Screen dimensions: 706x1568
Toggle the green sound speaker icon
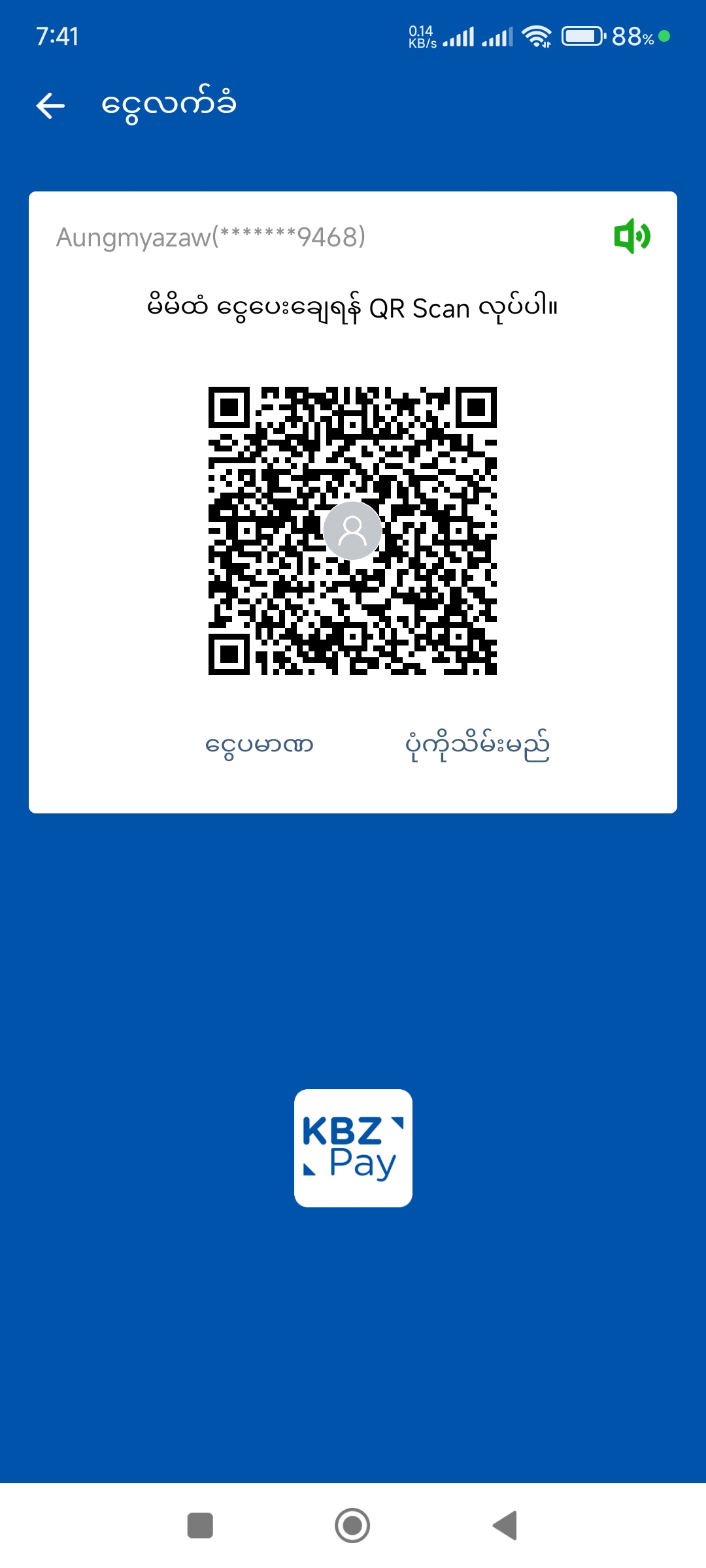pyautogui.click(x=631, y=237)
